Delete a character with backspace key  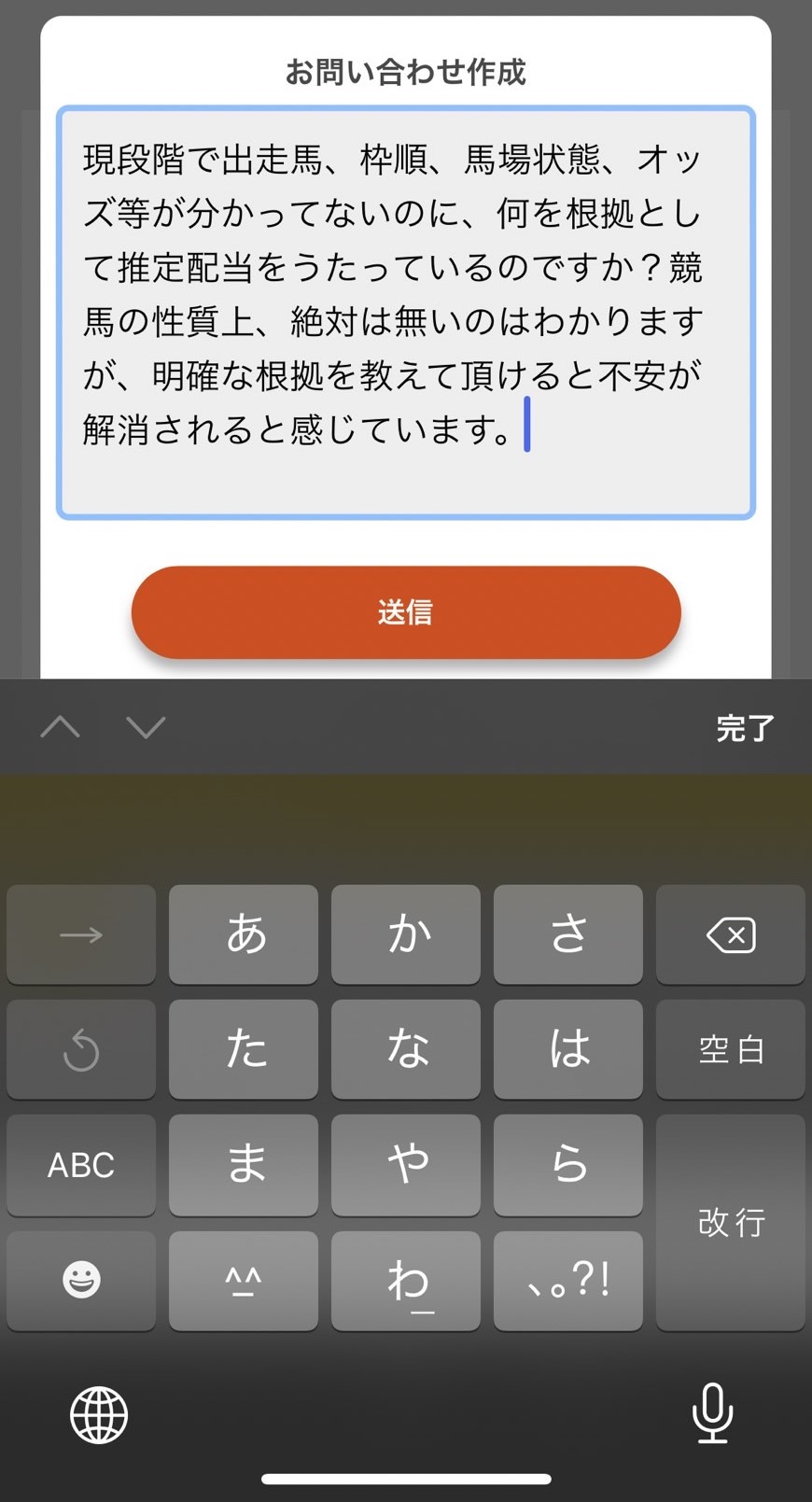[731, 934]
